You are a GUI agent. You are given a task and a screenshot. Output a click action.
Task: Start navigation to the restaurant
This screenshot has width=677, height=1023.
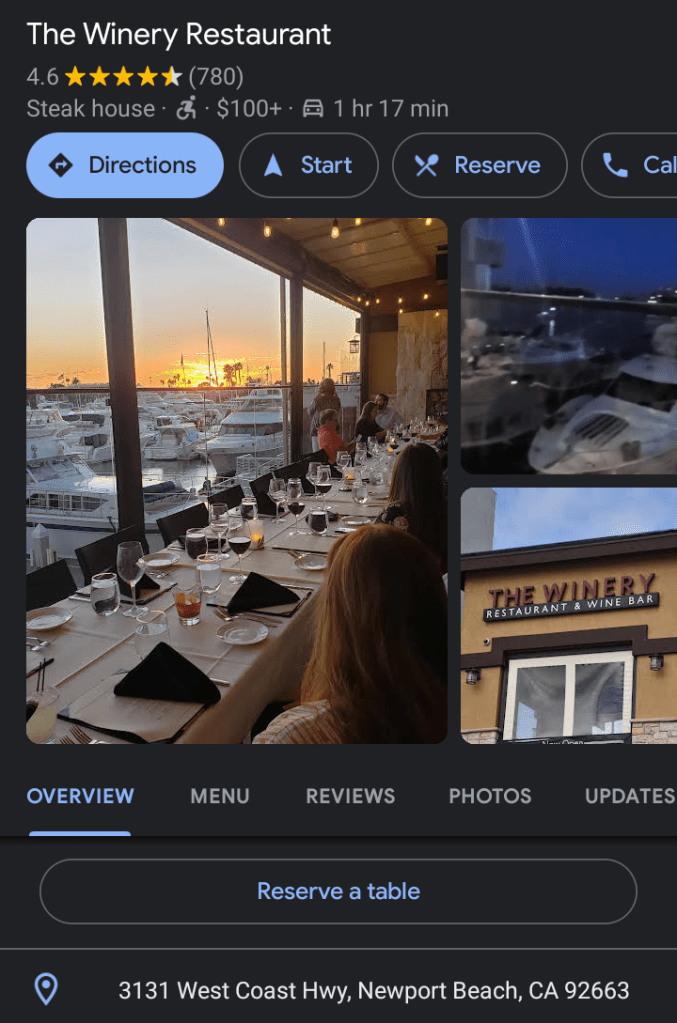click(308, 165)
